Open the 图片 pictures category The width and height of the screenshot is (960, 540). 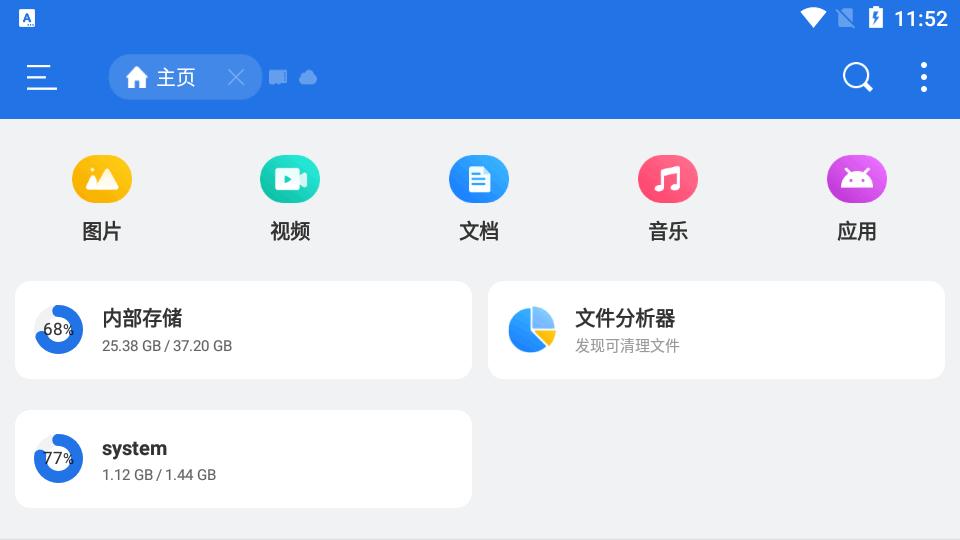(102, 199)
